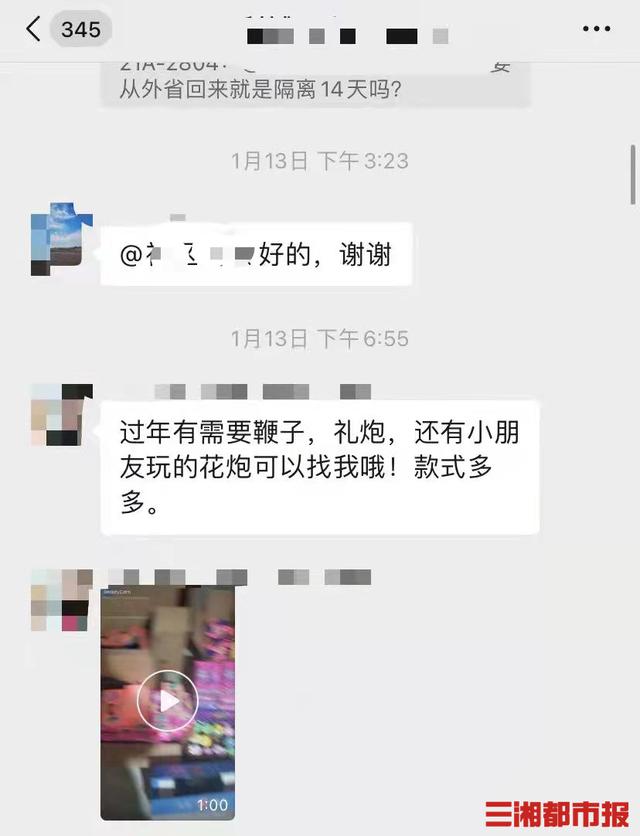The height and width of the screenshot is (836, 640).
Task: Play the 1:00 video message
Action: (x=168, y=701)
